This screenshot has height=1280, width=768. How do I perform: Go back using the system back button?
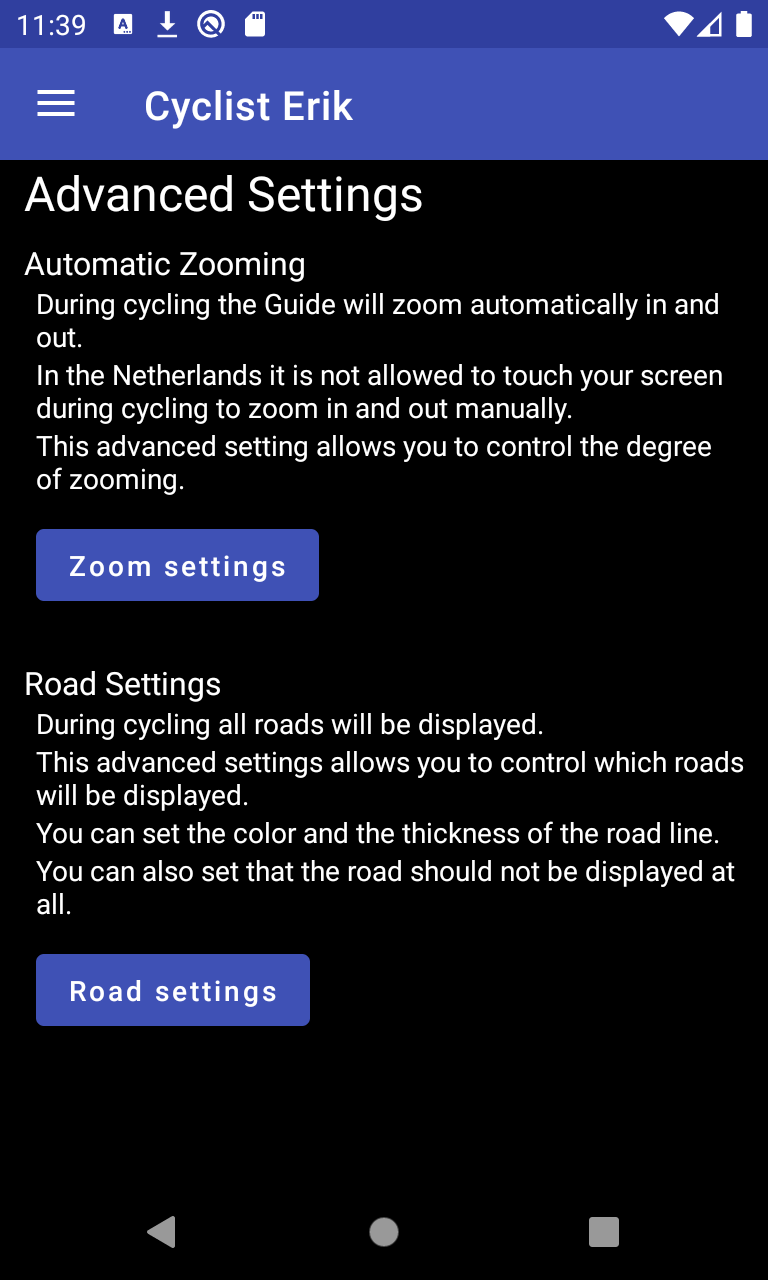pos(162,1232)
